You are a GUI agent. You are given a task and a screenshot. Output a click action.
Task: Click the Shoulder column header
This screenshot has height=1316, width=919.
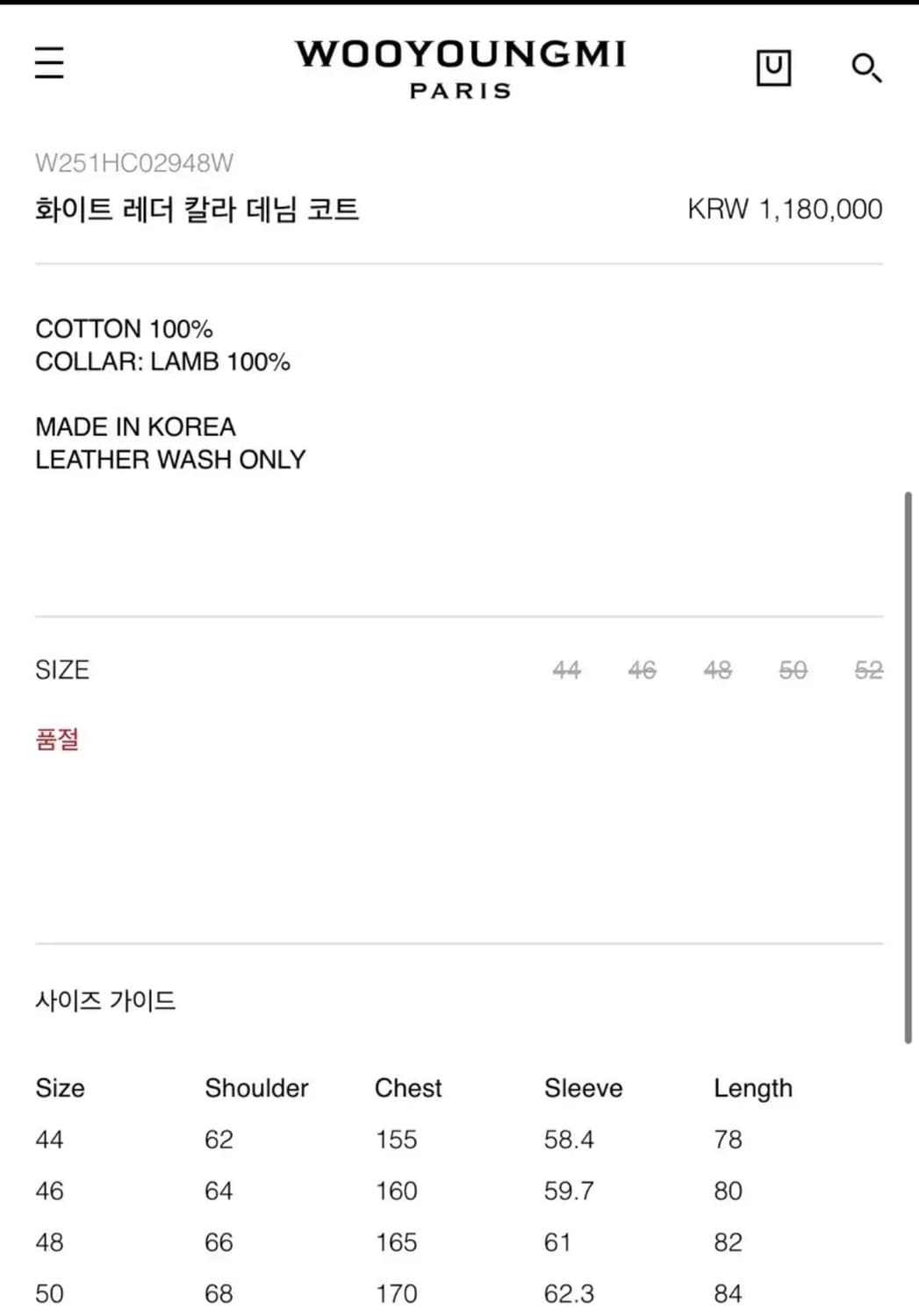[x=257, y=1088]
